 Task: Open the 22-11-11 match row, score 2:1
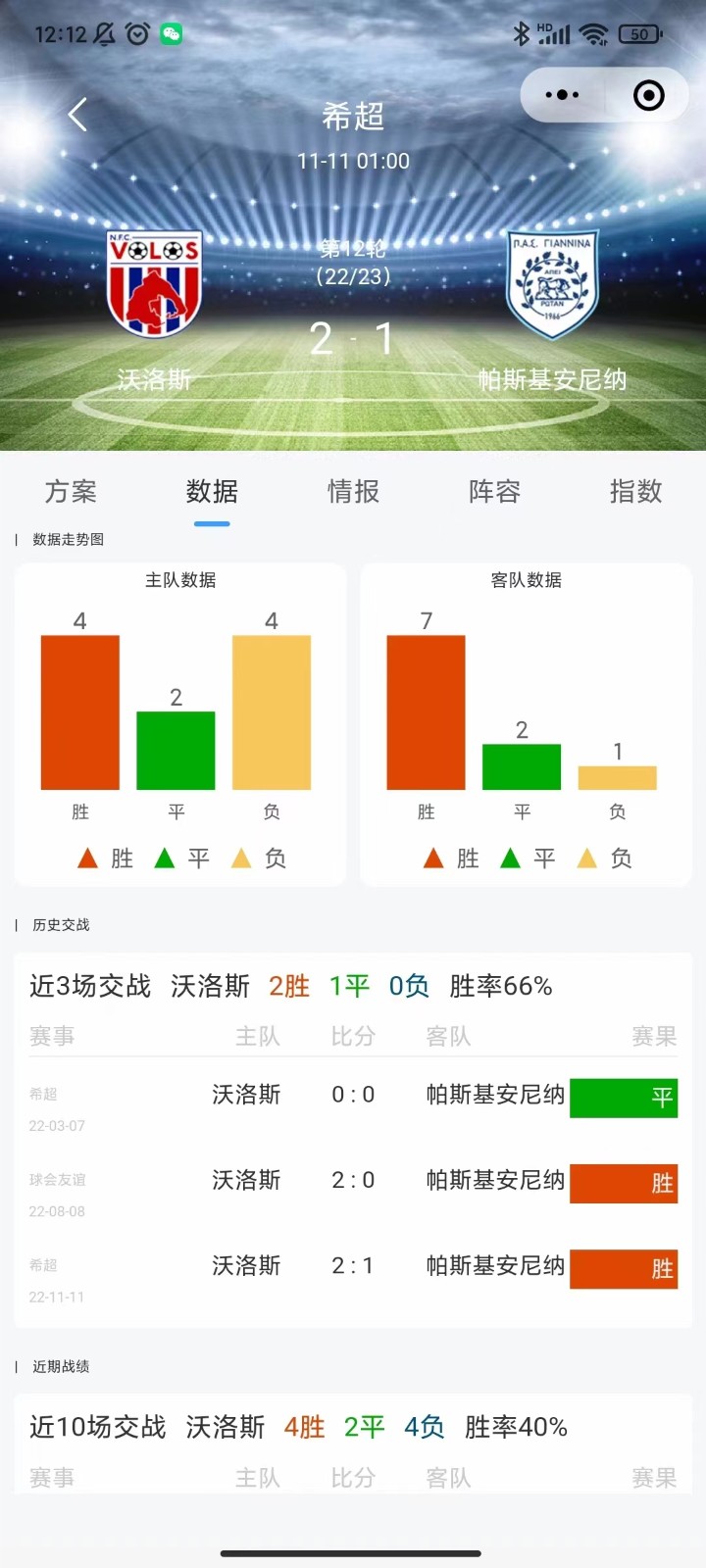point(353,1278)
